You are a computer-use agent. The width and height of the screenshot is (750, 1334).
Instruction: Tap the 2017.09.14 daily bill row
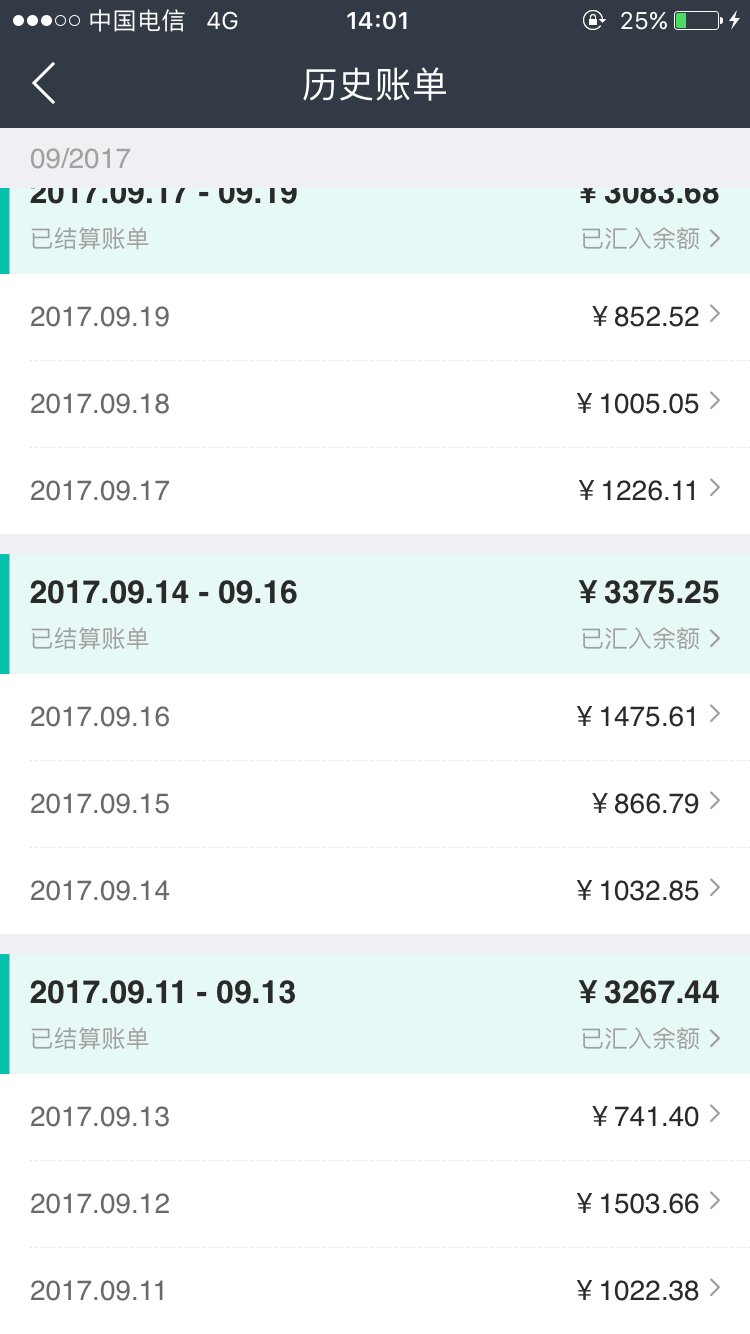pyautogui.click(x=375, y=891)
